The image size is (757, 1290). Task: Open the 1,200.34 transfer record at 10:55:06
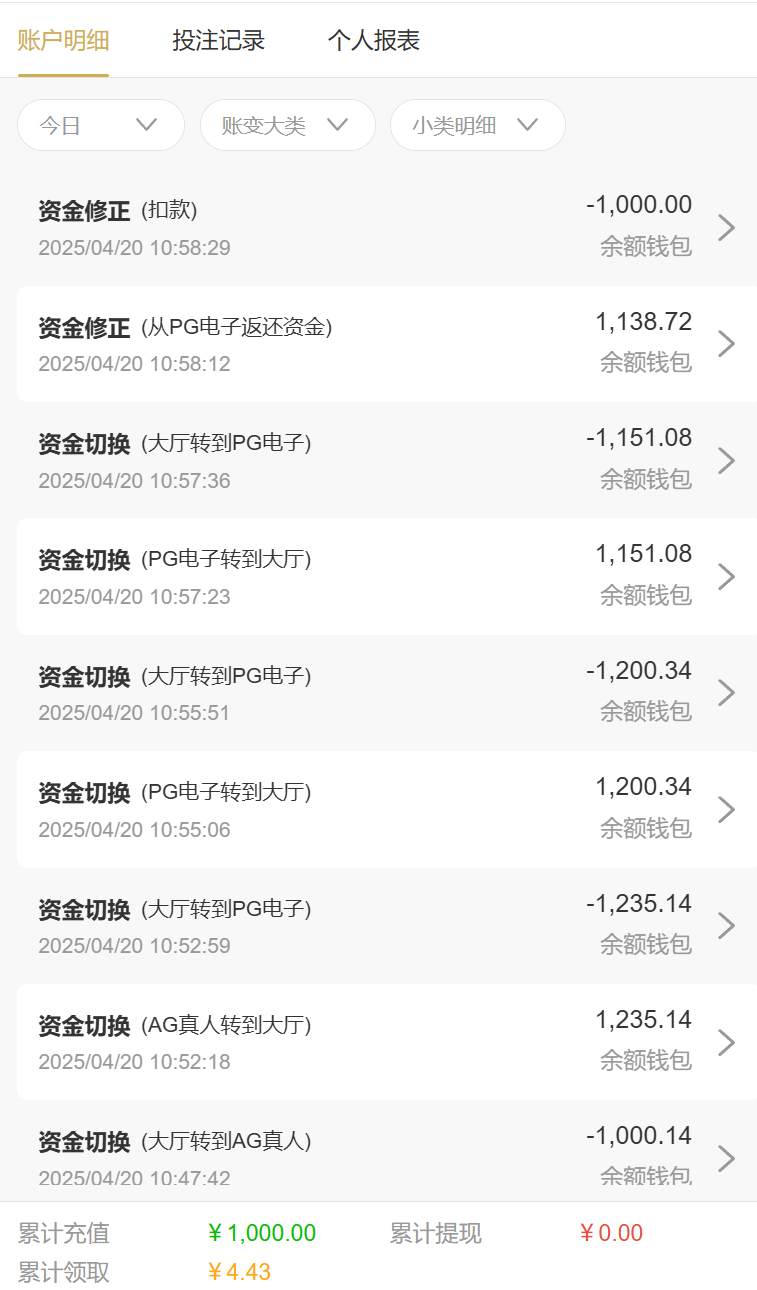(x=385, y=809)
